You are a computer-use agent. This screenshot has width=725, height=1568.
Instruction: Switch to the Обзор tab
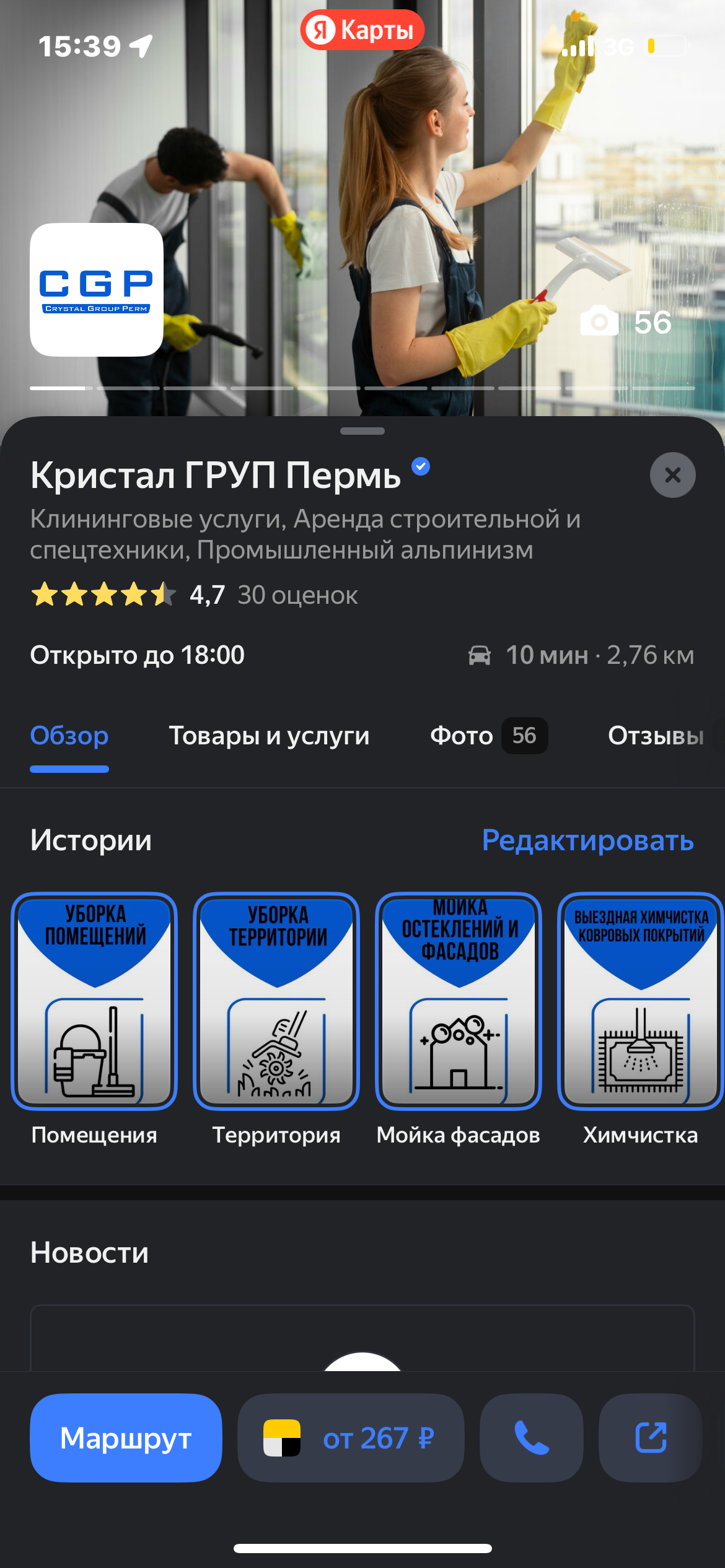point(69,736)
